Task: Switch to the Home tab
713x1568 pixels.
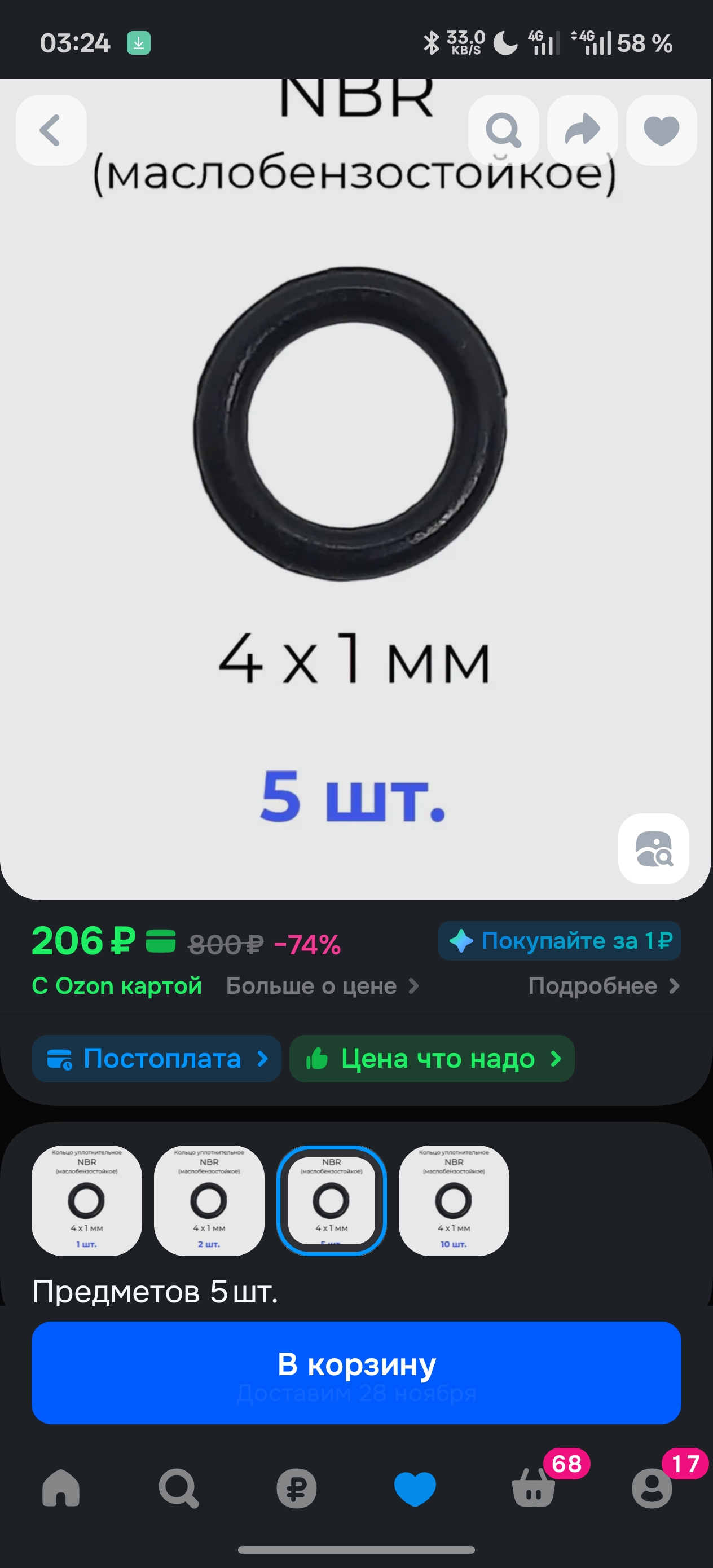Action: click(x=61, y=1488)
